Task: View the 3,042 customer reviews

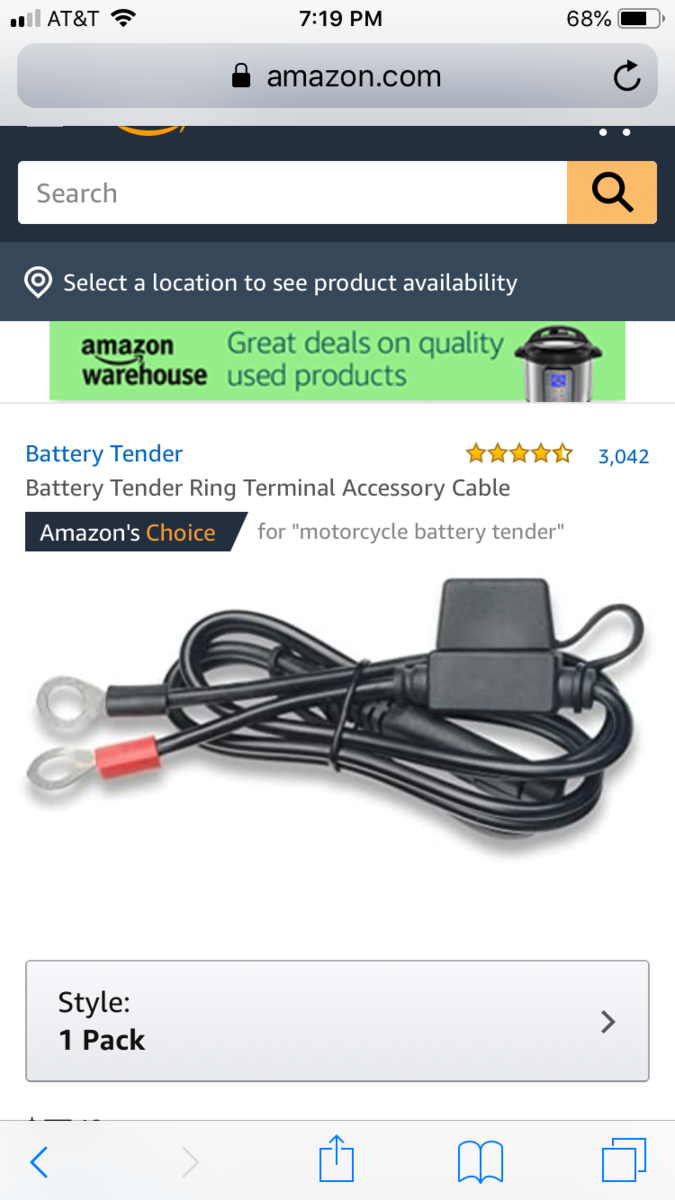Action: (623, 457)
